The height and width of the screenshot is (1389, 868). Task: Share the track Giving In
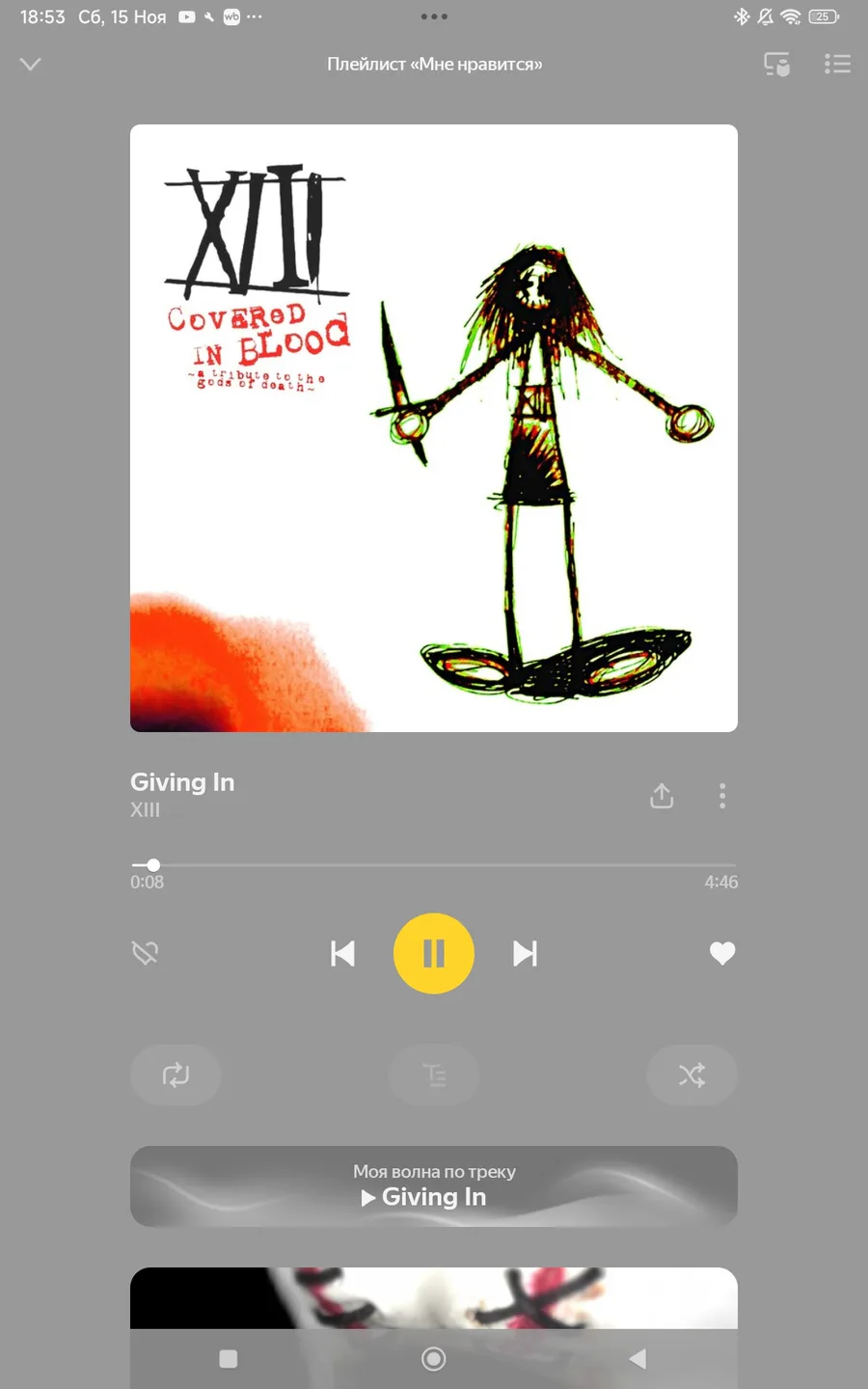tap(662, 796)
